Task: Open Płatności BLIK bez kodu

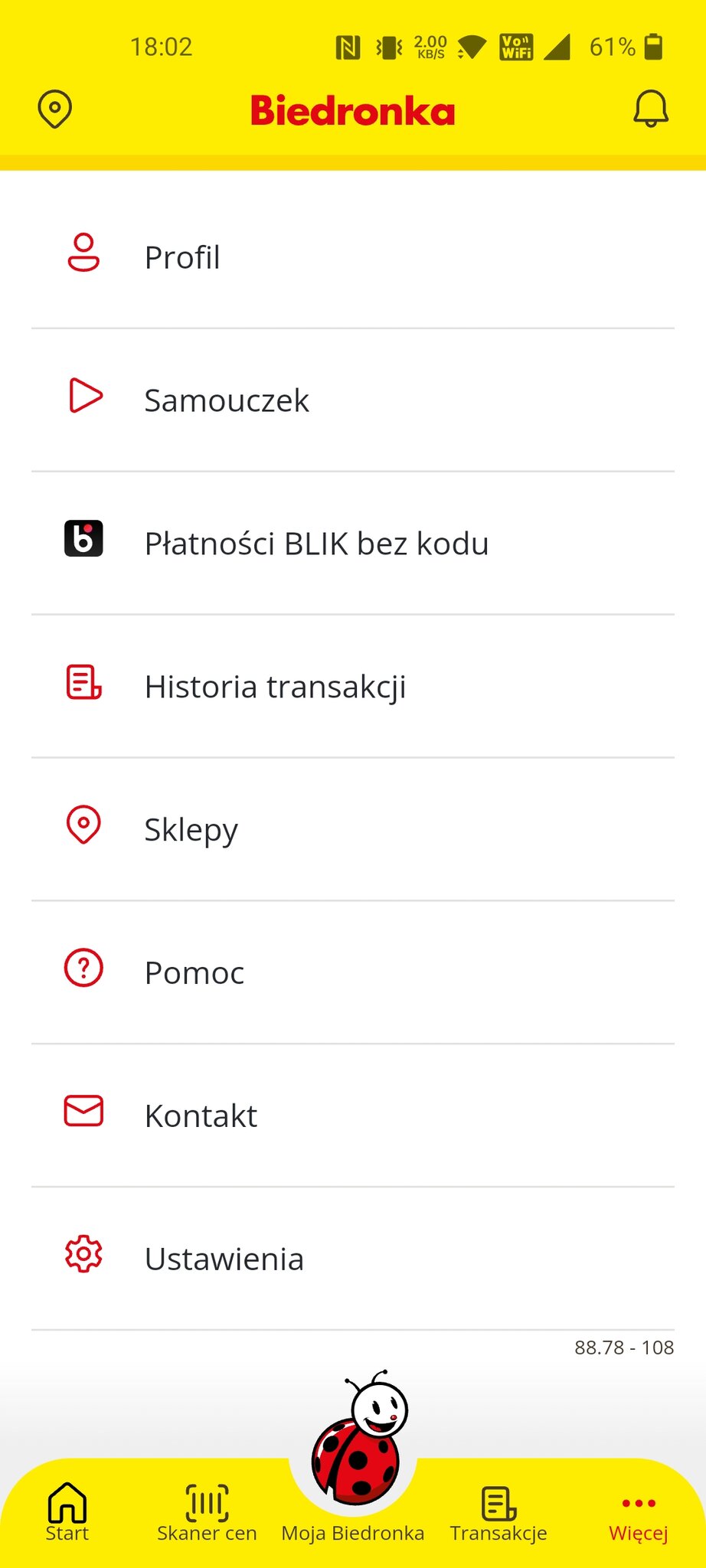Action: 352,543
